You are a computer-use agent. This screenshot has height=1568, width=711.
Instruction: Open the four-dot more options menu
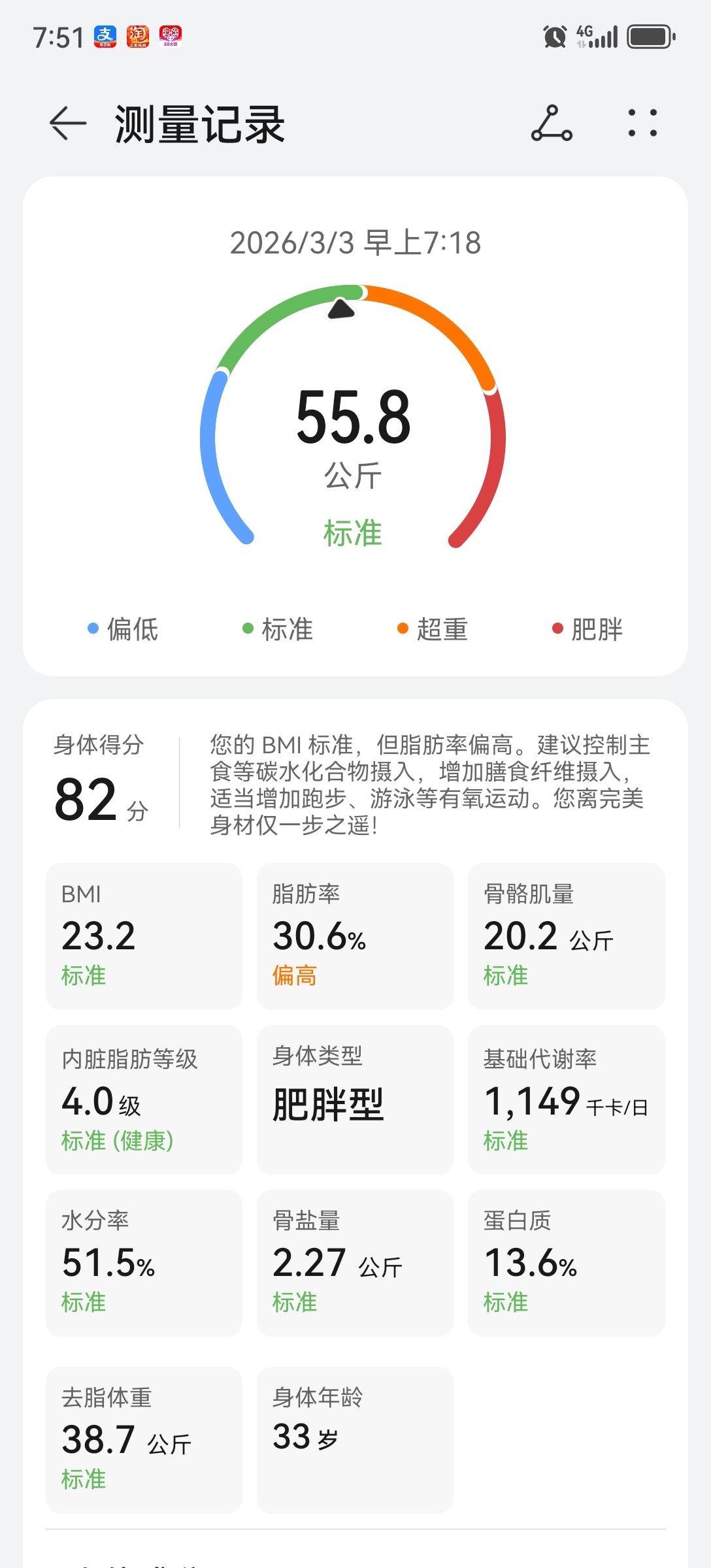642,123
